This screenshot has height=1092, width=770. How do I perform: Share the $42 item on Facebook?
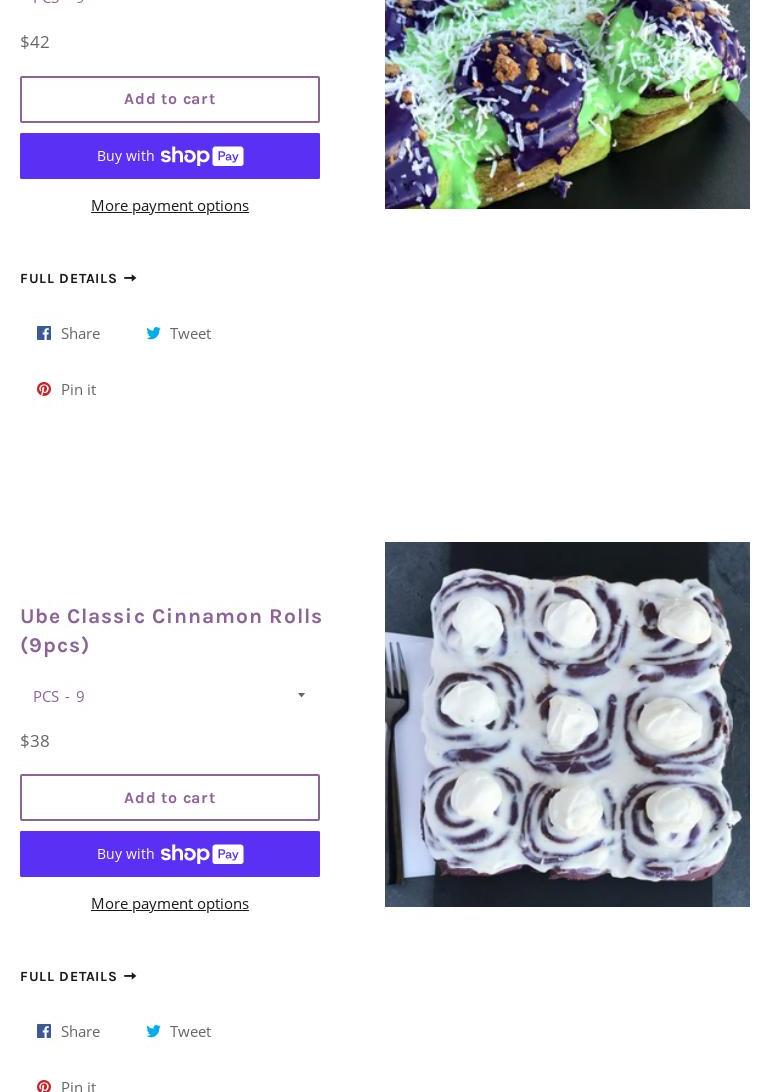(x=69, y=333)
